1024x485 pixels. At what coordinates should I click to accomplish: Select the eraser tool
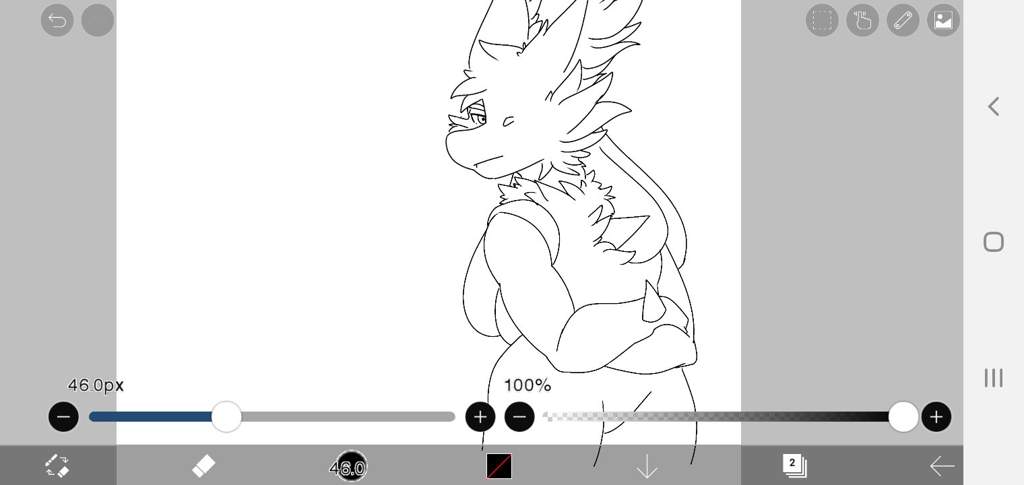click(x=203, y=466)
